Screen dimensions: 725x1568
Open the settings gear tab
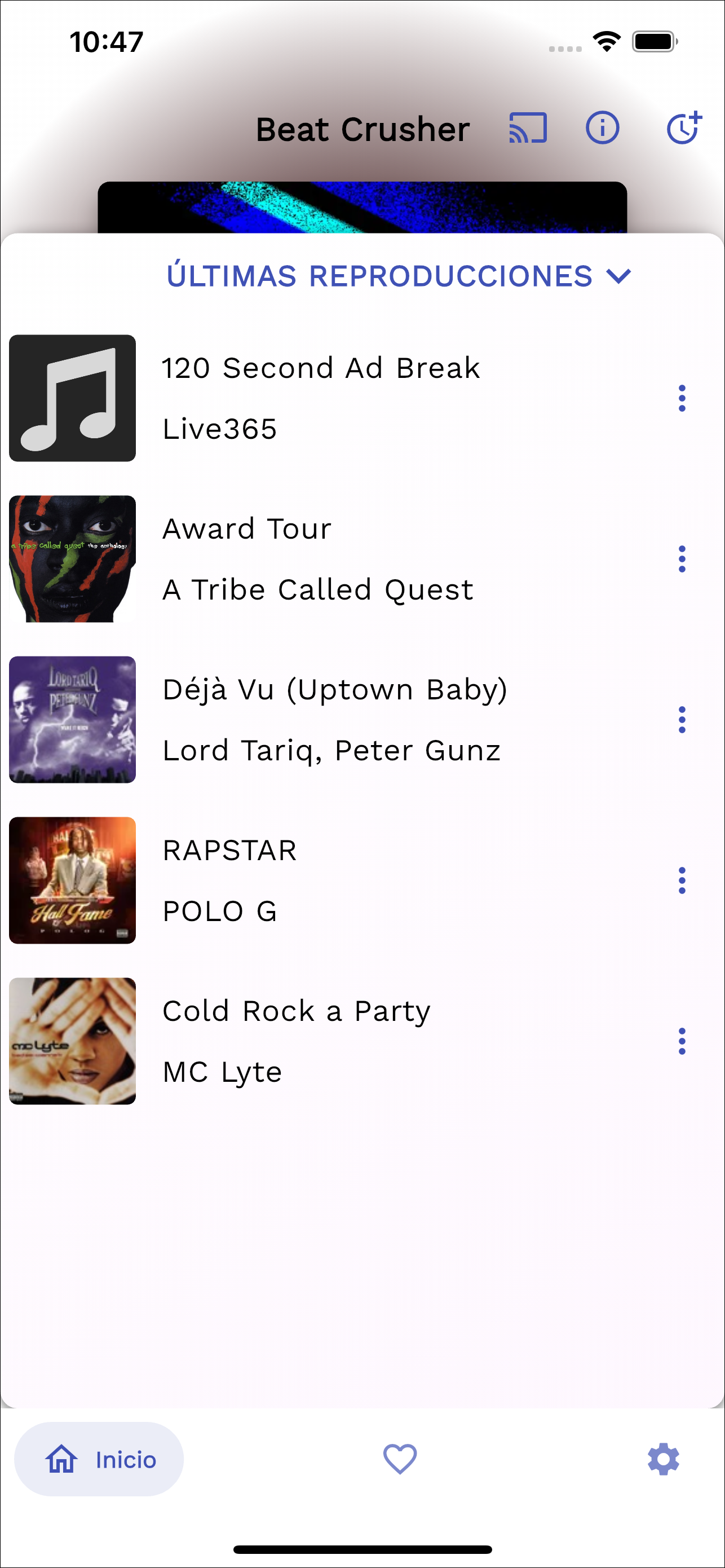(663, 1459)
